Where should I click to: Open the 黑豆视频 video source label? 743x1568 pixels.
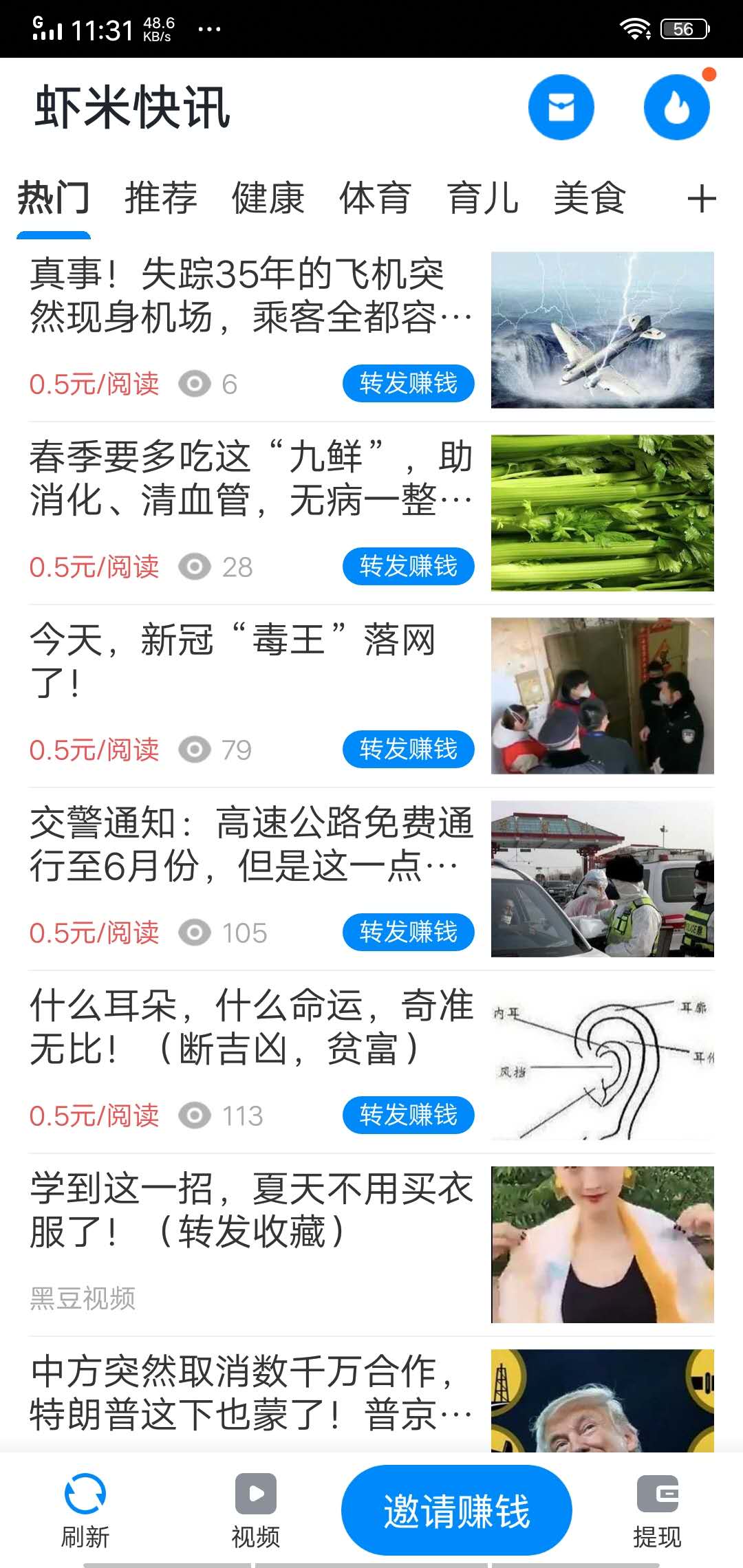83,1298
